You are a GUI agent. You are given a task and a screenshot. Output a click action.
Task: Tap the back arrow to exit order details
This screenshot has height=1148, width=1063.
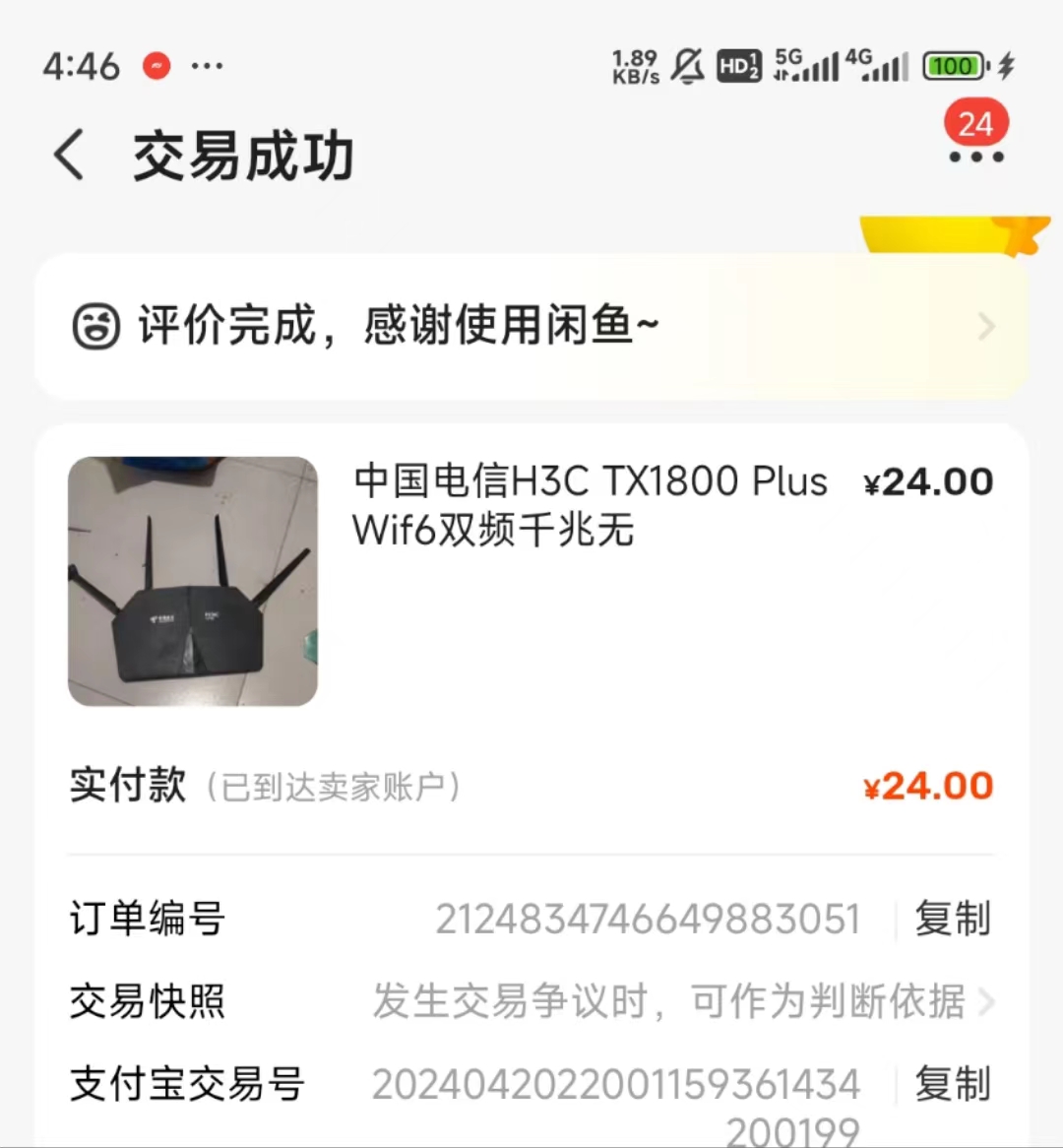[x=66, y=155]
